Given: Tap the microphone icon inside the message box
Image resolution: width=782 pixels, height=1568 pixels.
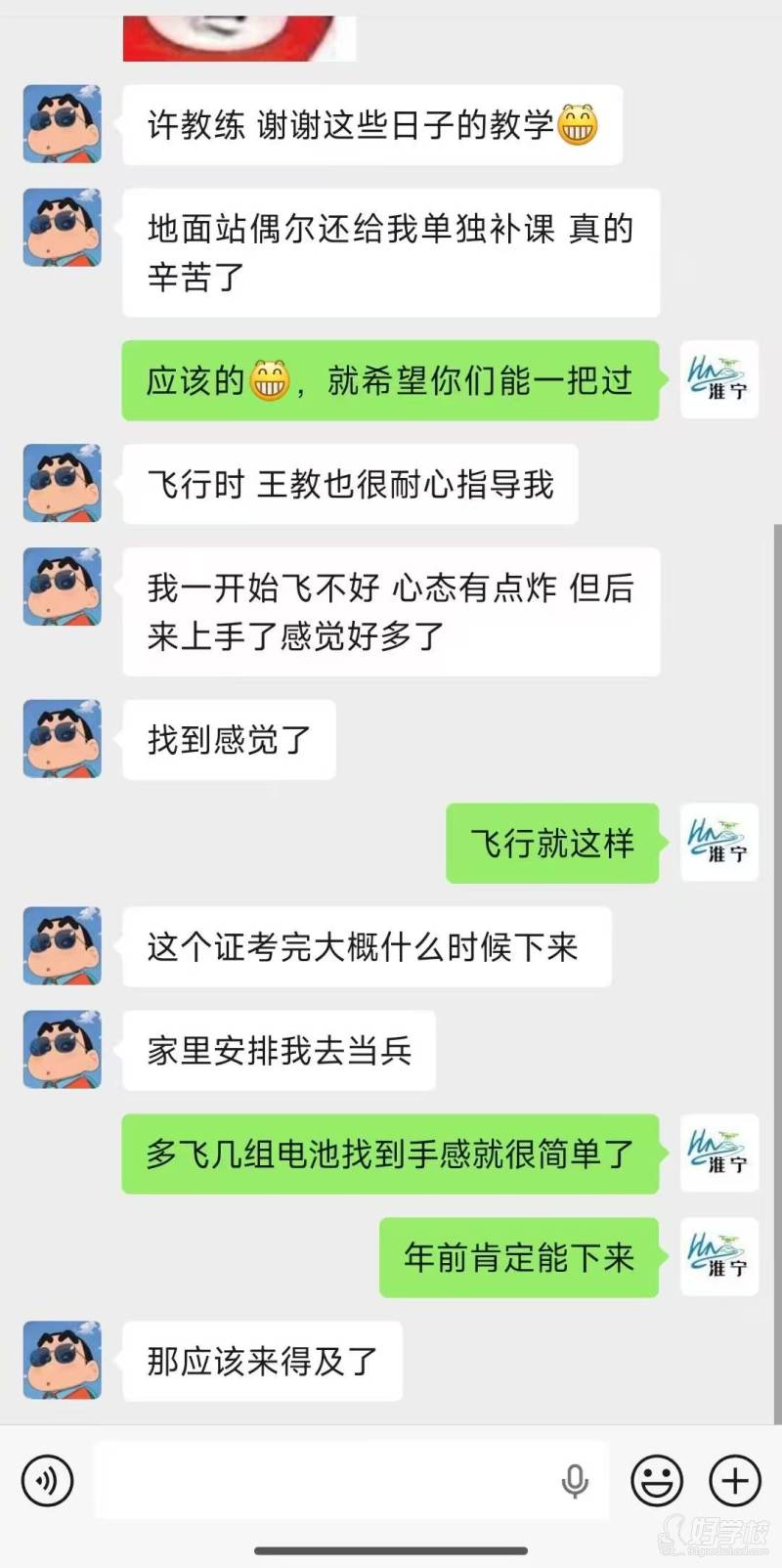Looking at the screenshot, I should pyautogui.click(x=575, y=1481).
